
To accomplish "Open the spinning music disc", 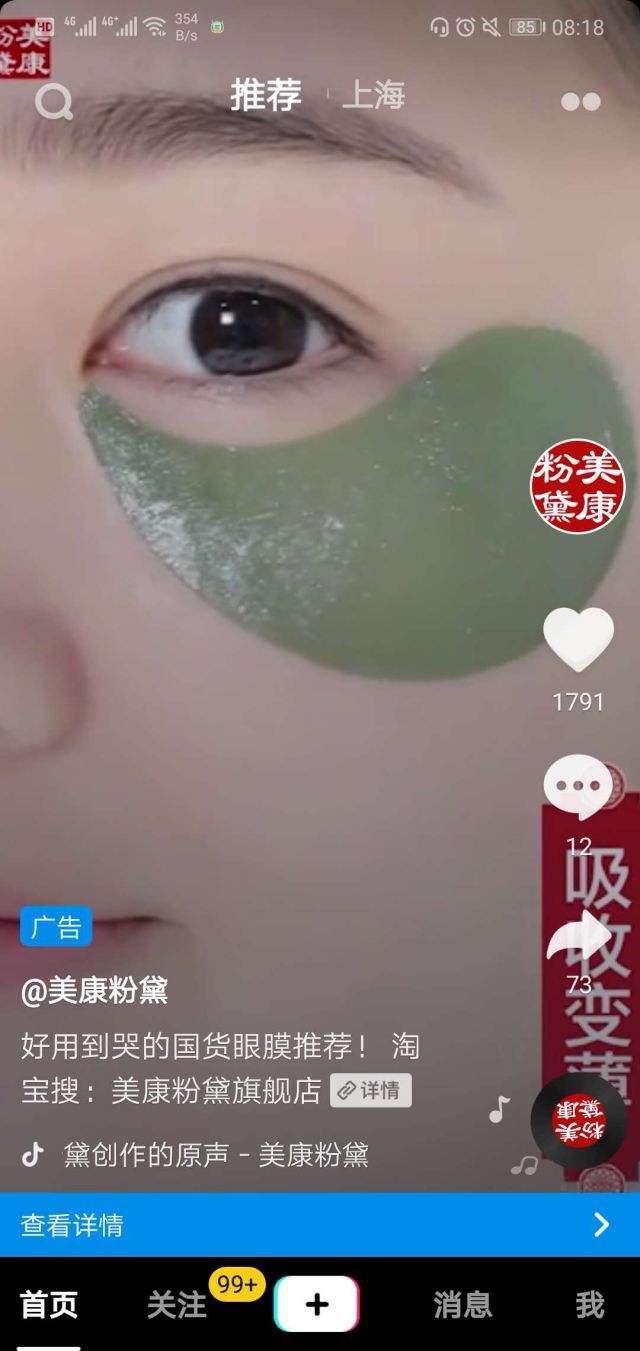I will [578, 1118].
